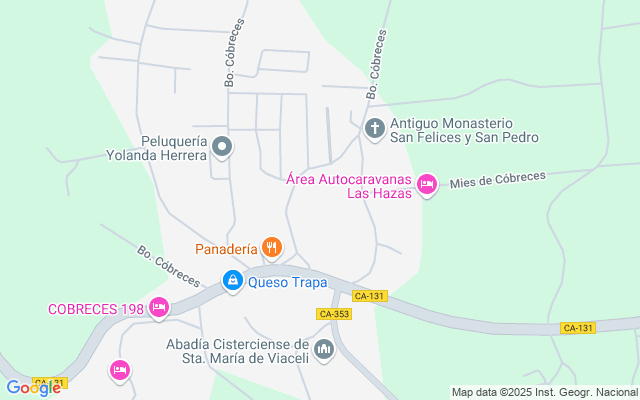Open the COBRECES 198 lodging marker
This screenshot has width=640, height=400.
158,308
